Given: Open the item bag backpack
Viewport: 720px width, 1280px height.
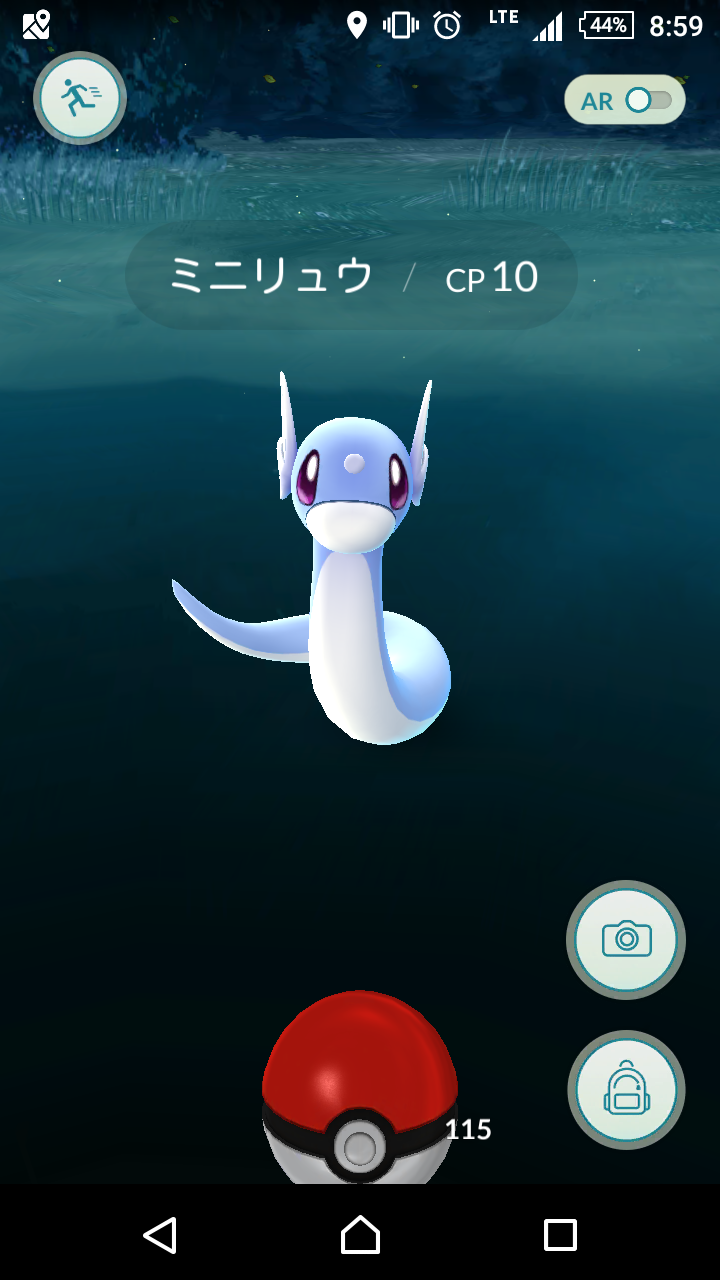Looking at the screenshot, I should click(x=626, y=1090).
